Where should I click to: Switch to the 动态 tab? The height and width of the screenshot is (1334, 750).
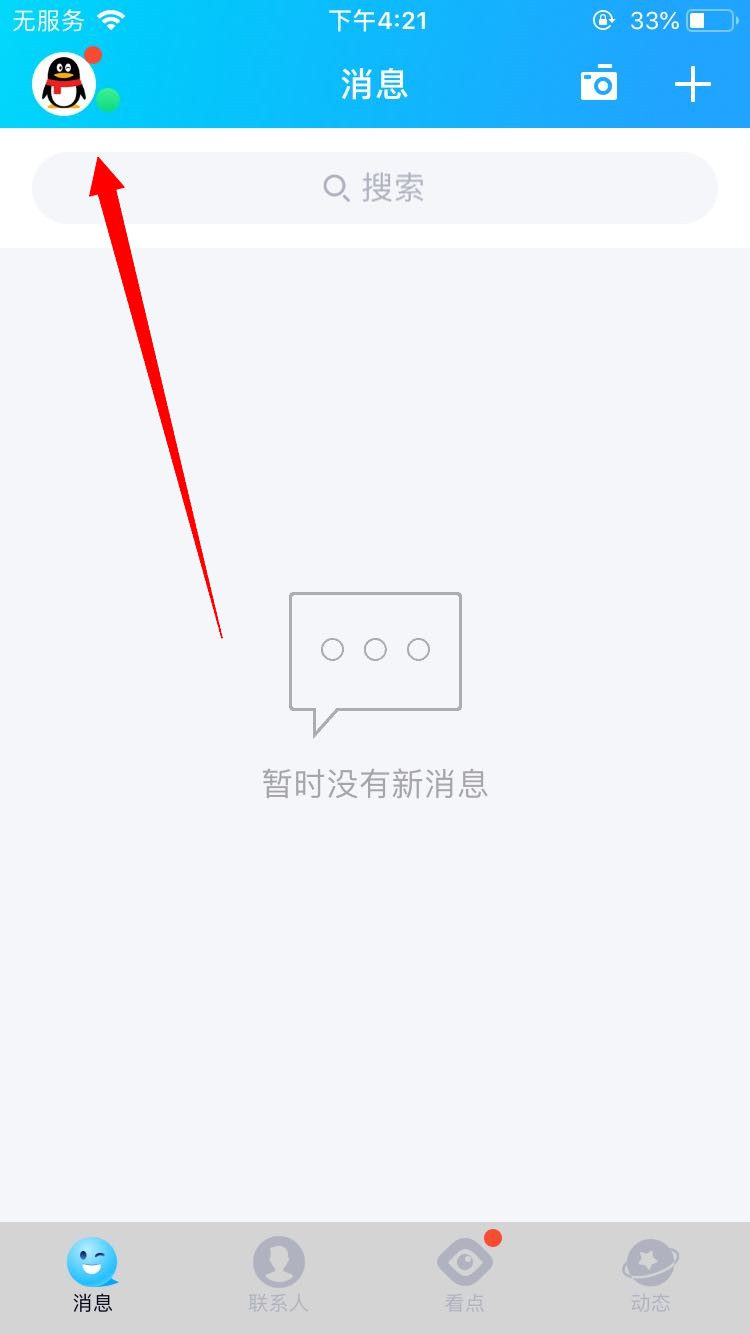pyautogui.click(x=650, y=1275)
